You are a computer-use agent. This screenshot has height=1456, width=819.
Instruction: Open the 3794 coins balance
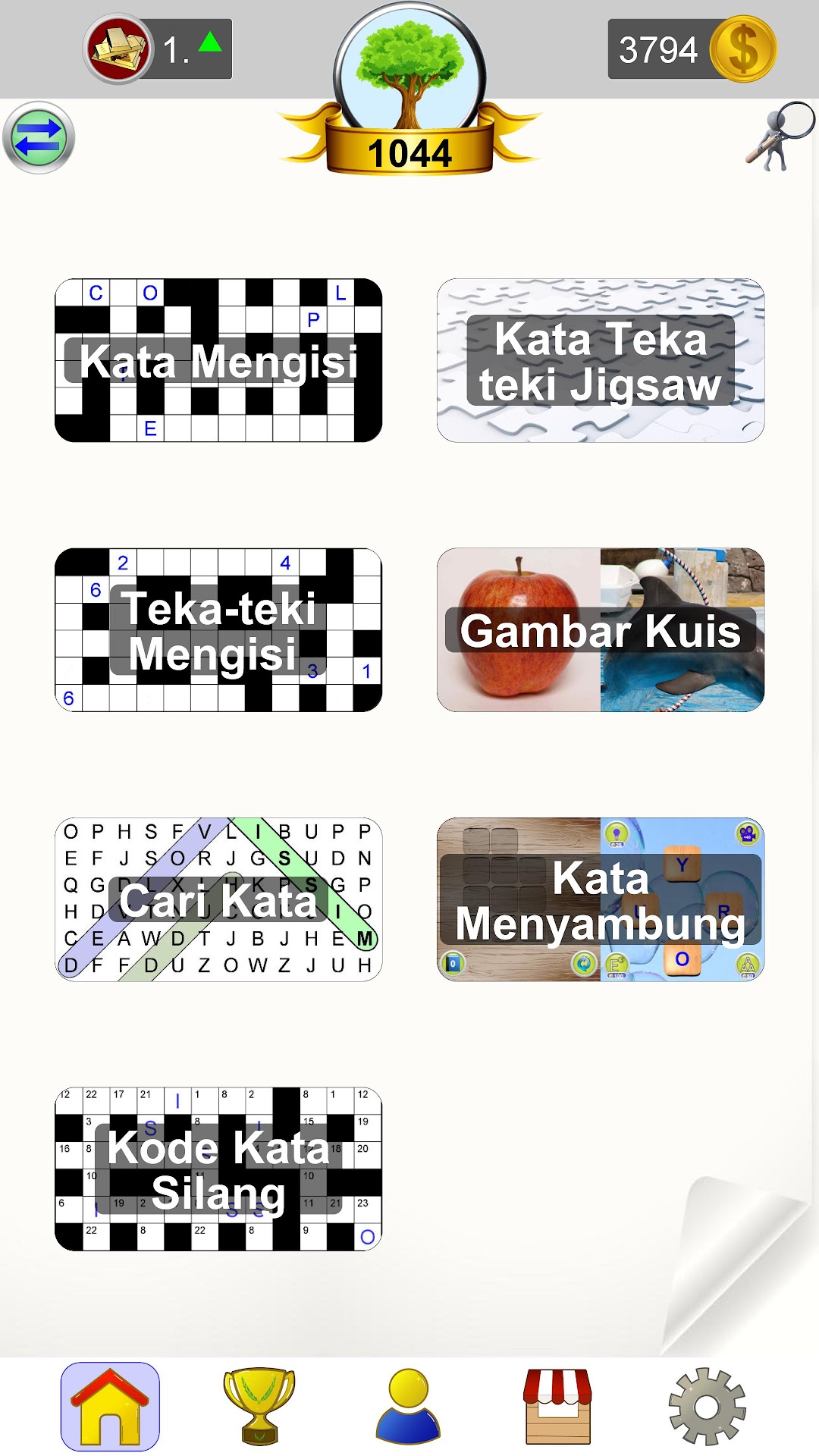coord(692,49)
